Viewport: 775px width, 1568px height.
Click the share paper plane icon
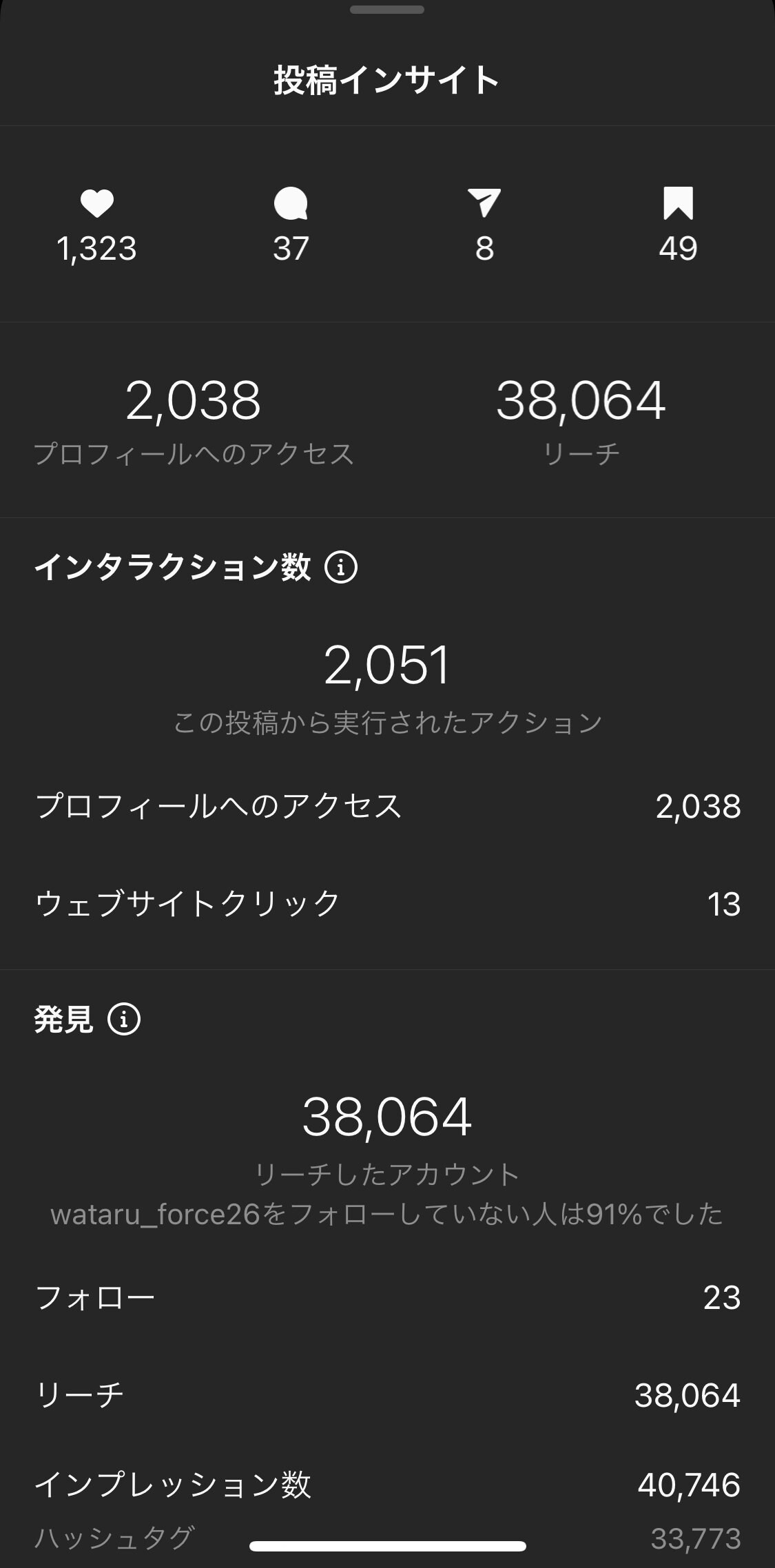click(x=484, y=203)
